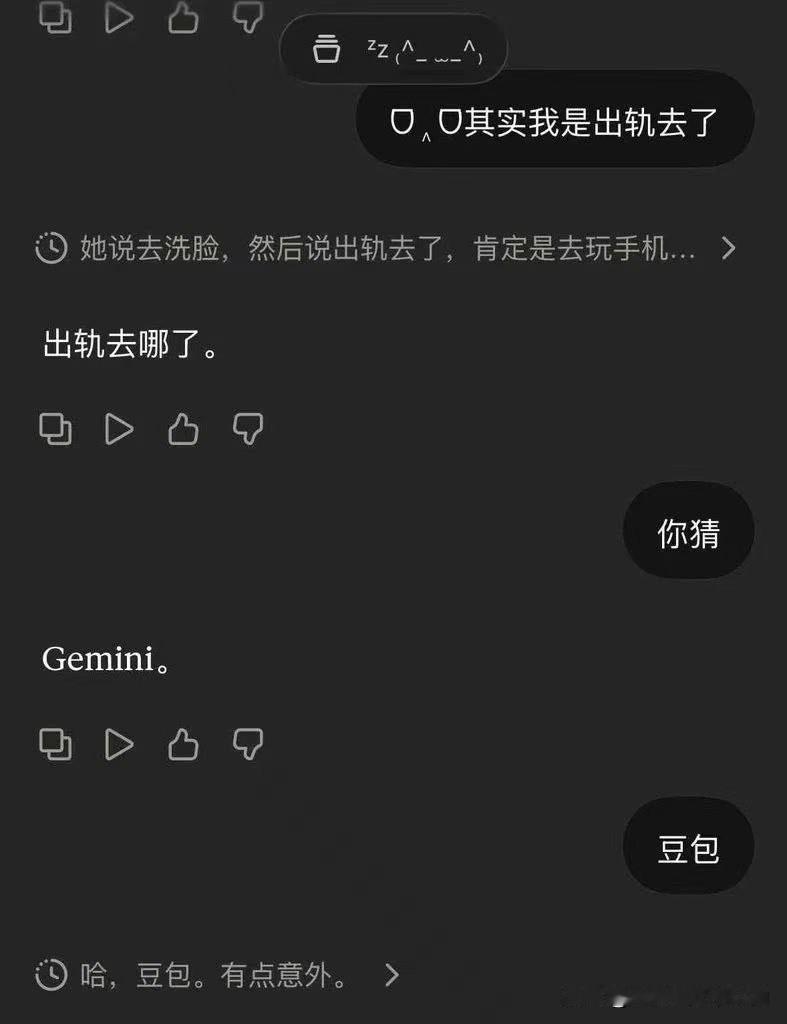The width and height of the screenshot is (787, 1024).
Task: Copy the "Gemini。" message
Action: pyautogui.click(x=55, y=744)
